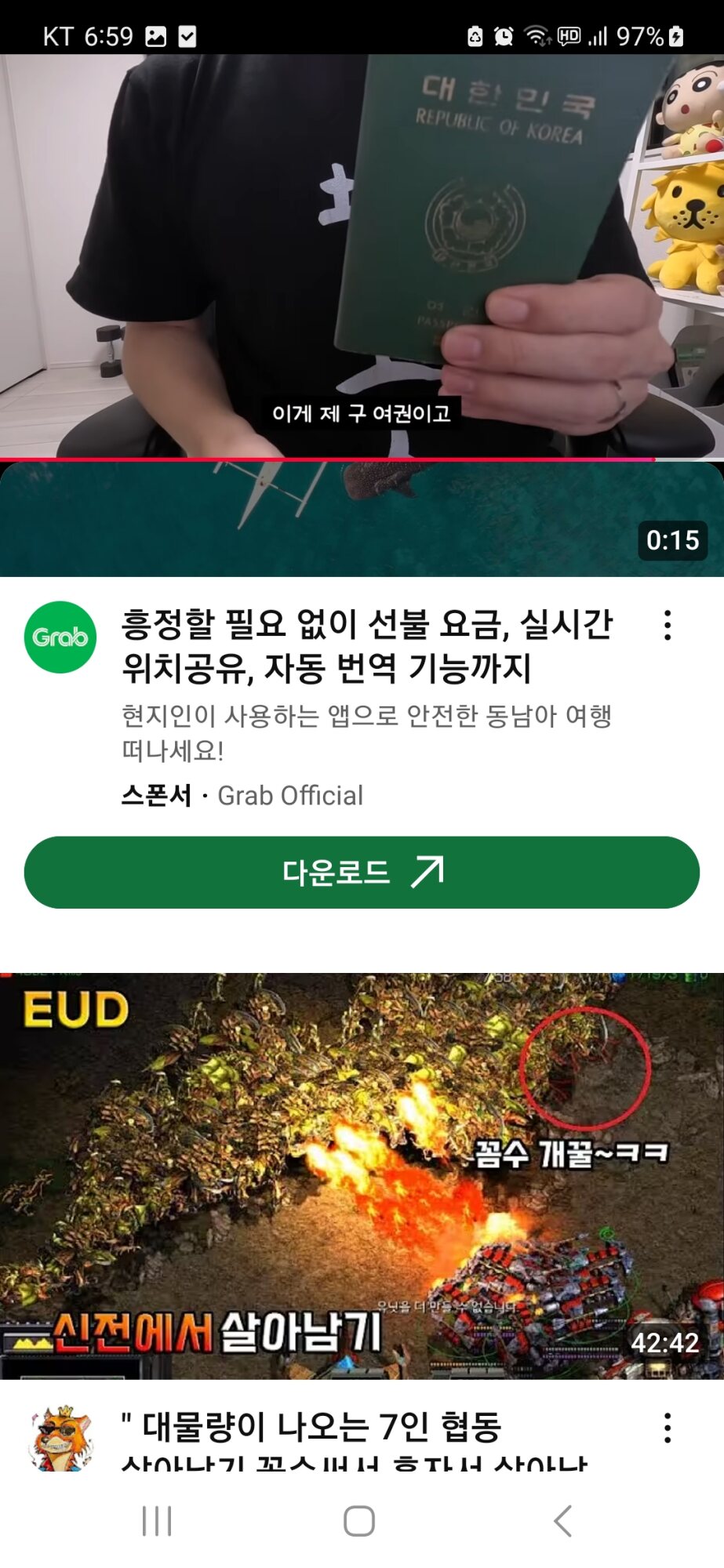Viewport: 724px width, 1568px height.
Task: Open recent apps from navigation bar
Action: pos(157,1521)
